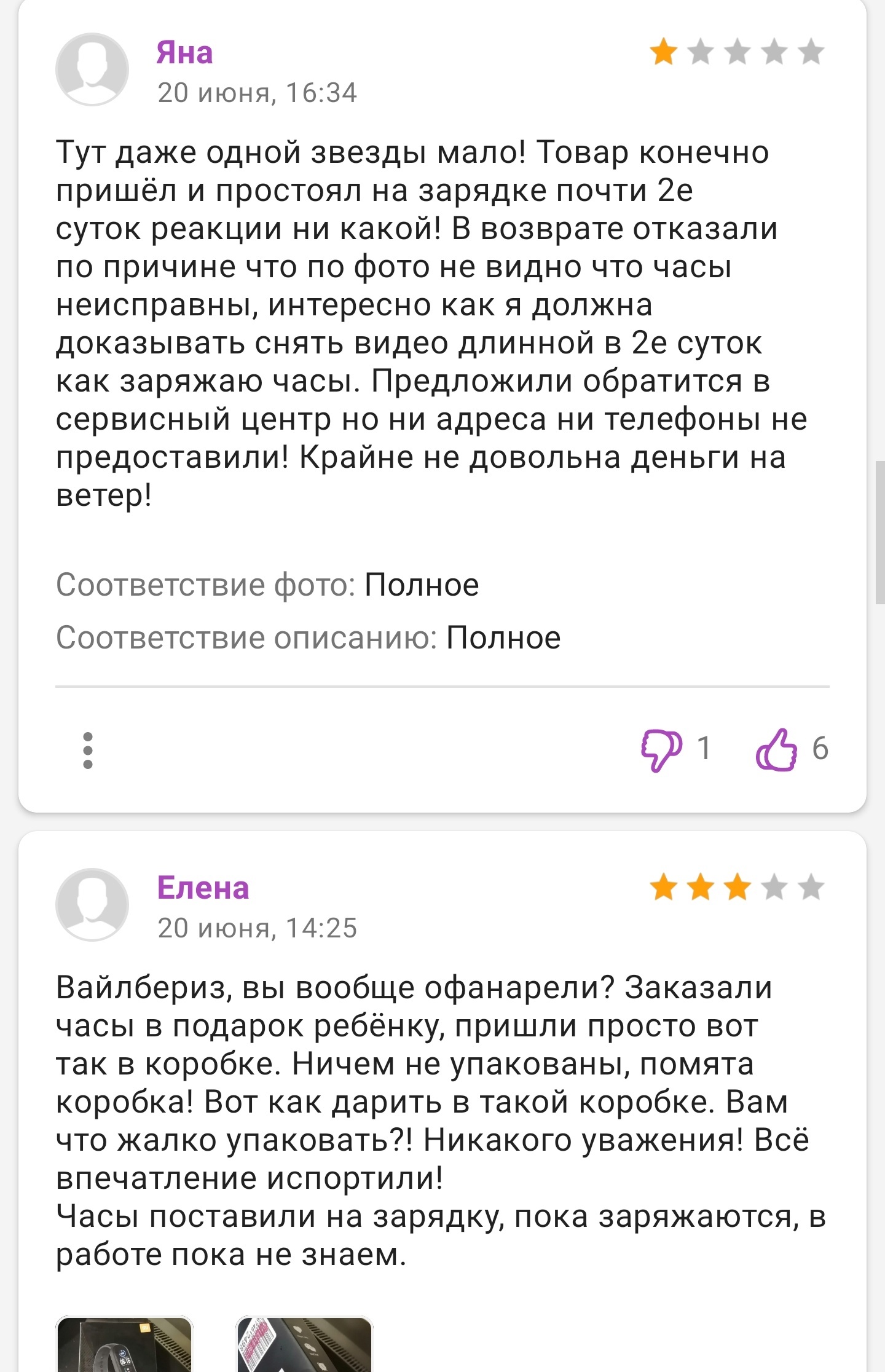Like Яна's review with thumbs up
This screenshot has height=1372, width=885.
[776, 749]
